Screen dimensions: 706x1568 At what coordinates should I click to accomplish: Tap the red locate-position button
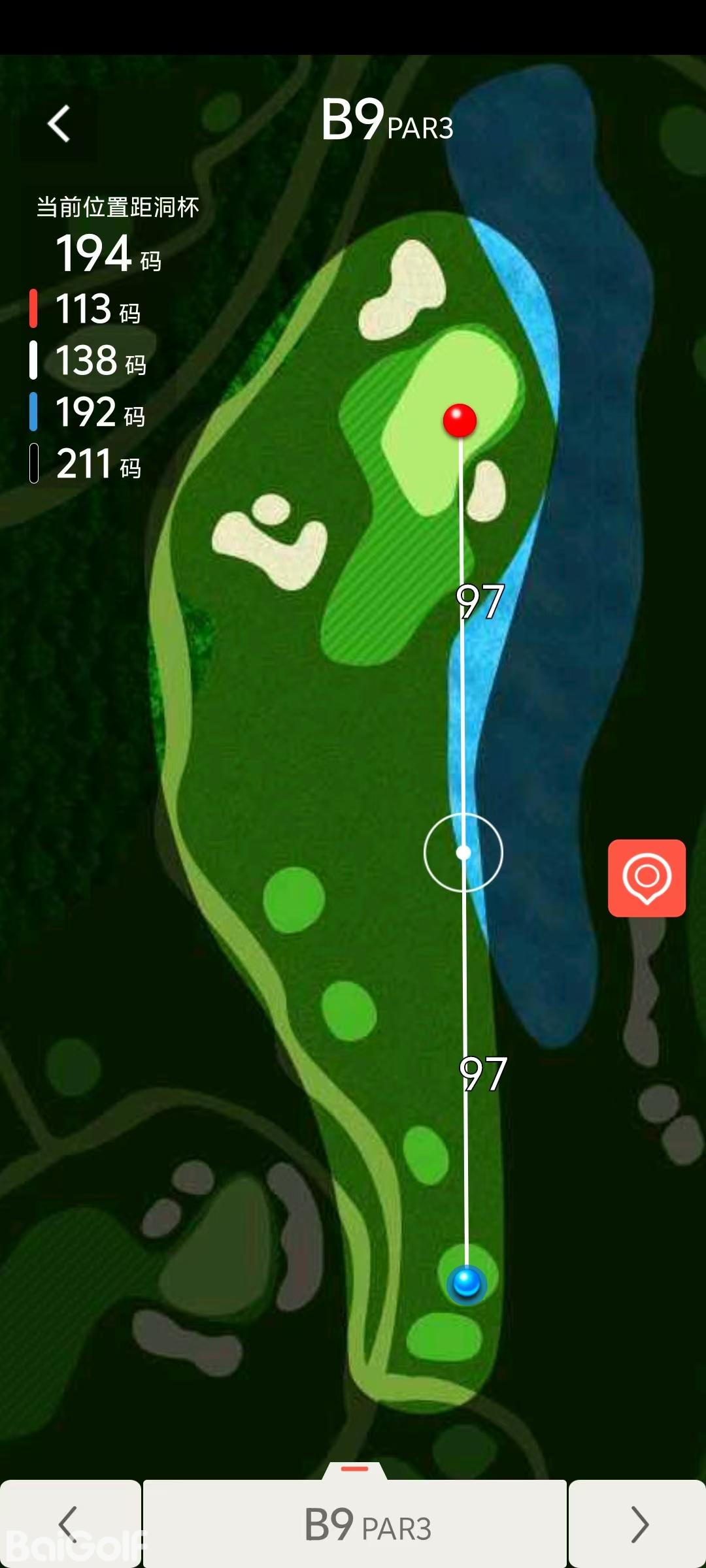(647, 877)
